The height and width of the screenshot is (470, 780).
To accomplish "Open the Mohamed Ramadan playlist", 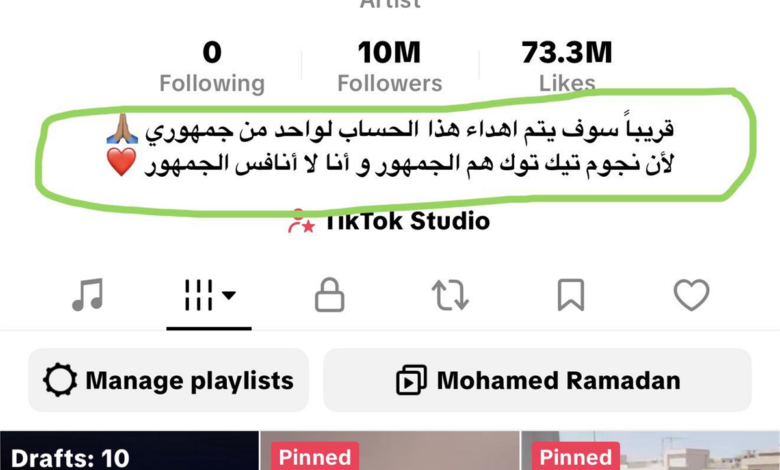I will [537, 380].
